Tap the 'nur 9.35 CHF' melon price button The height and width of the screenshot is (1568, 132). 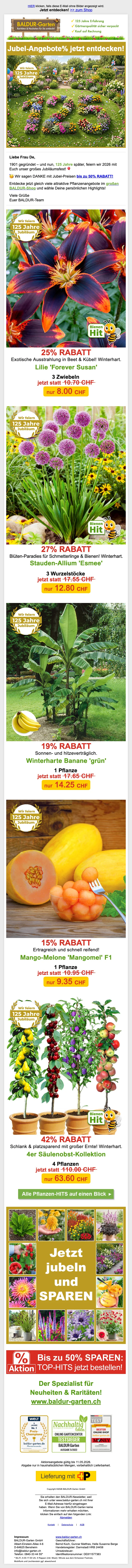click(x=66, y=982)
